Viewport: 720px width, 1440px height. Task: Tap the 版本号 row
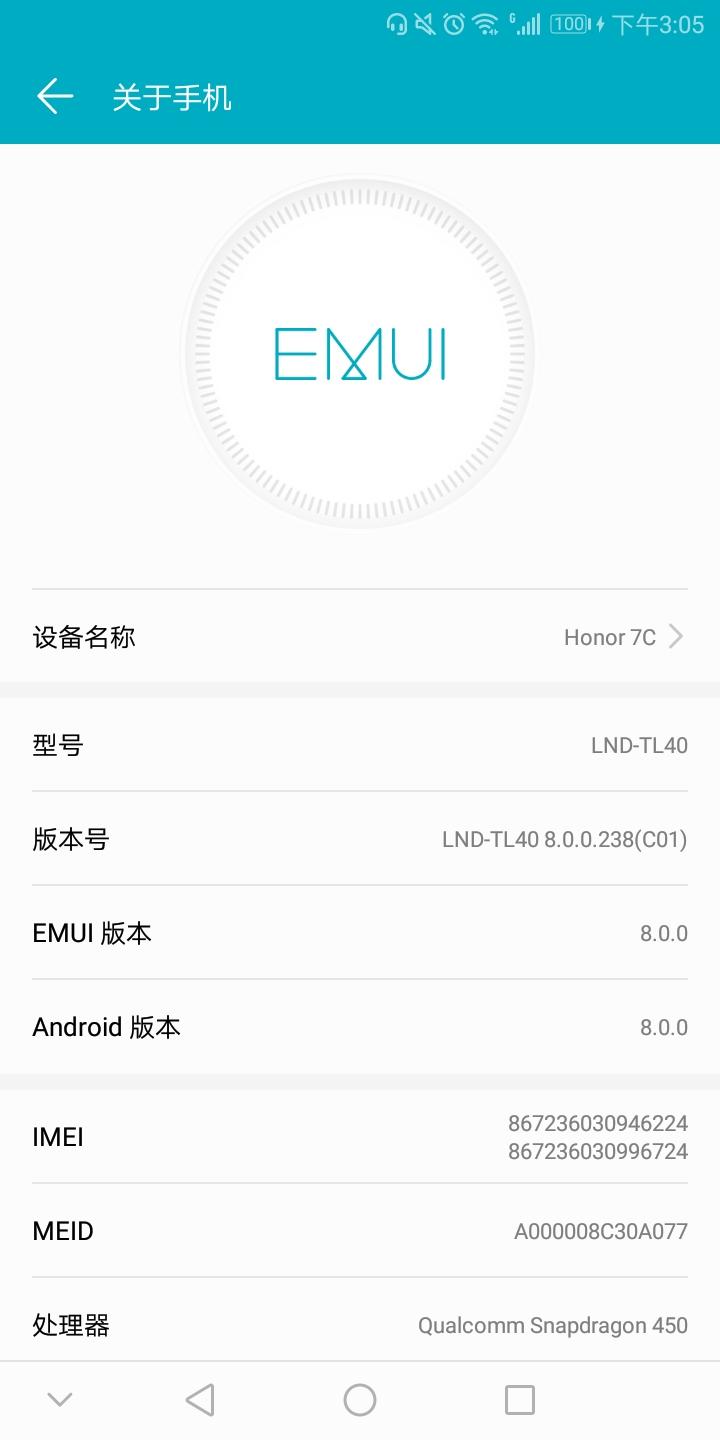click(x=360, y=839)
